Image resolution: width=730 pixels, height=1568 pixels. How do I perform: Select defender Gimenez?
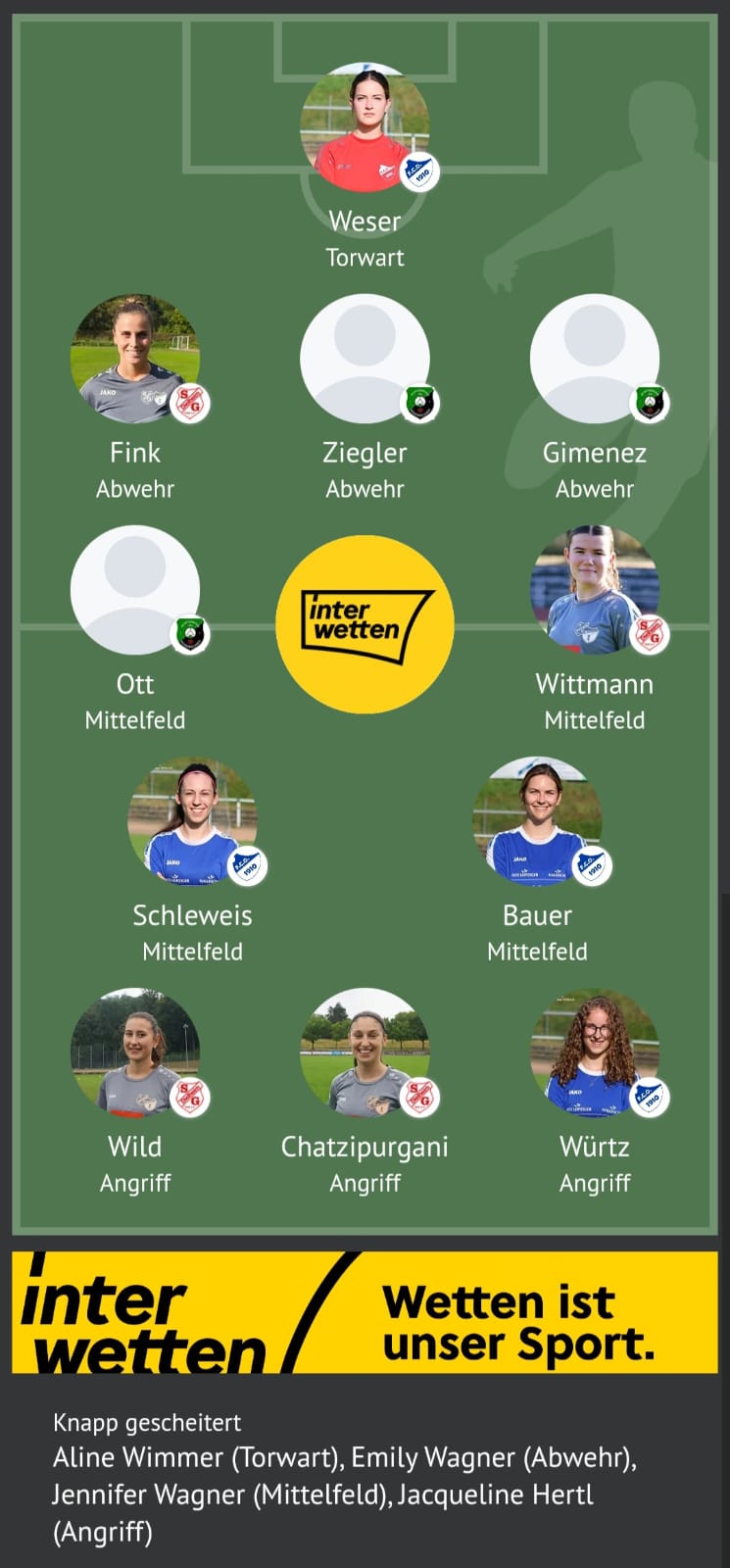(x=594, y=360)
